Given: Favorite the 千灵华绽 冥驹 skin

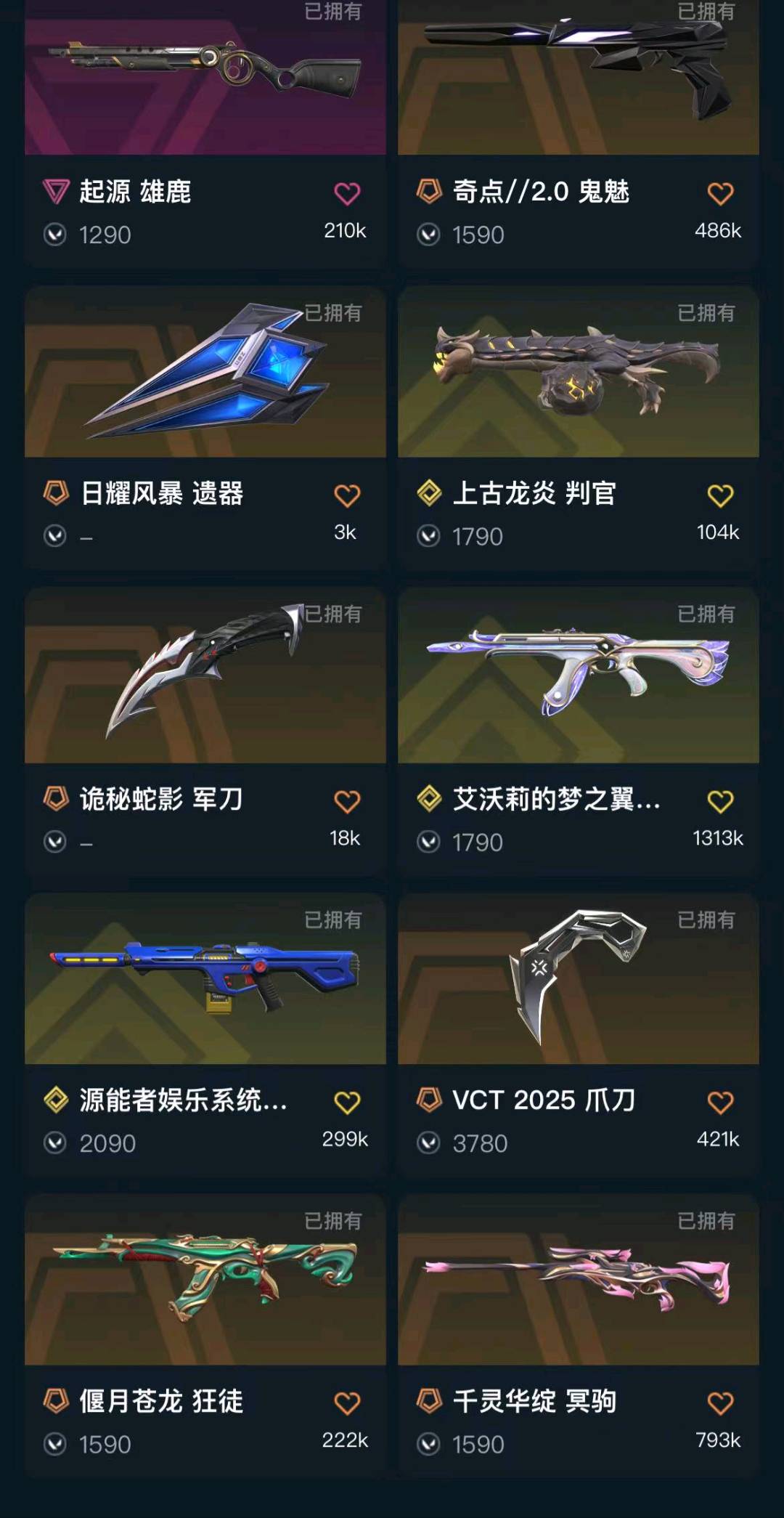Looking at the screenshot, I should point(720,1403).
